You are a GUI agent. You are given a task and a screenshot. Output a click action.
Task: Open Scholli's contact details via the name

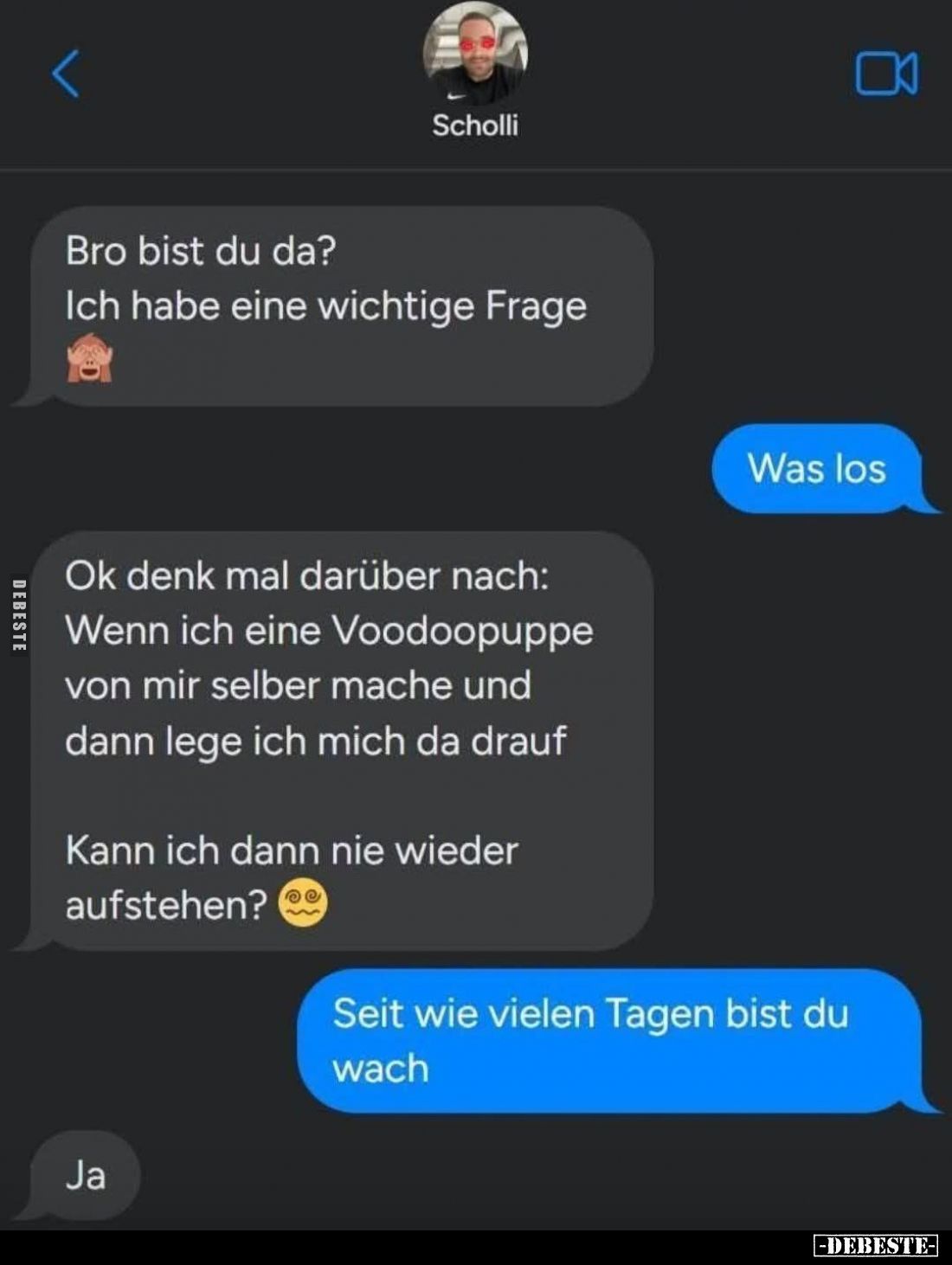(x=475, y=125)
